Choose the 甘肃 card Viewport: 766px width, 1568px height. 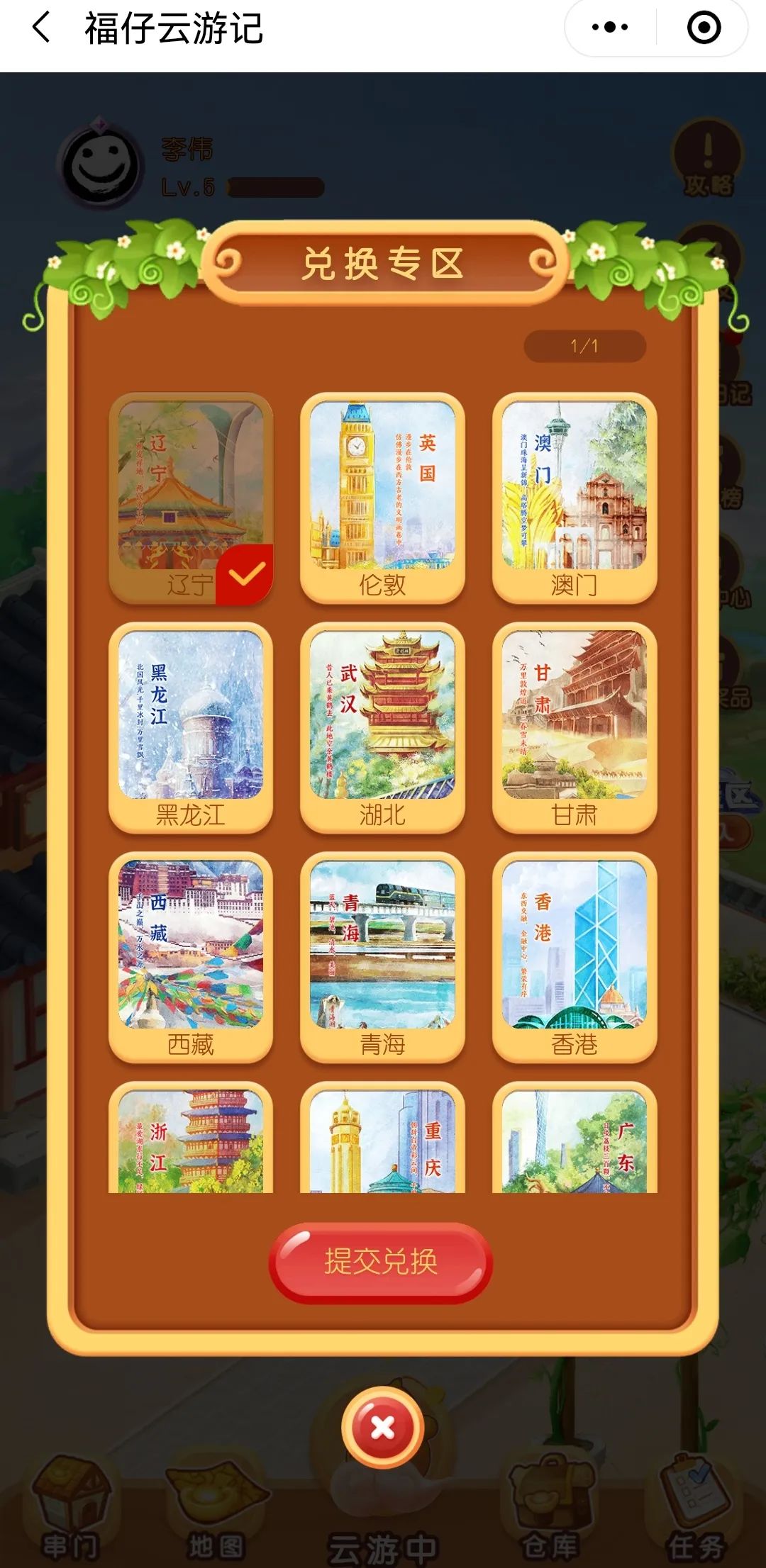574,727
